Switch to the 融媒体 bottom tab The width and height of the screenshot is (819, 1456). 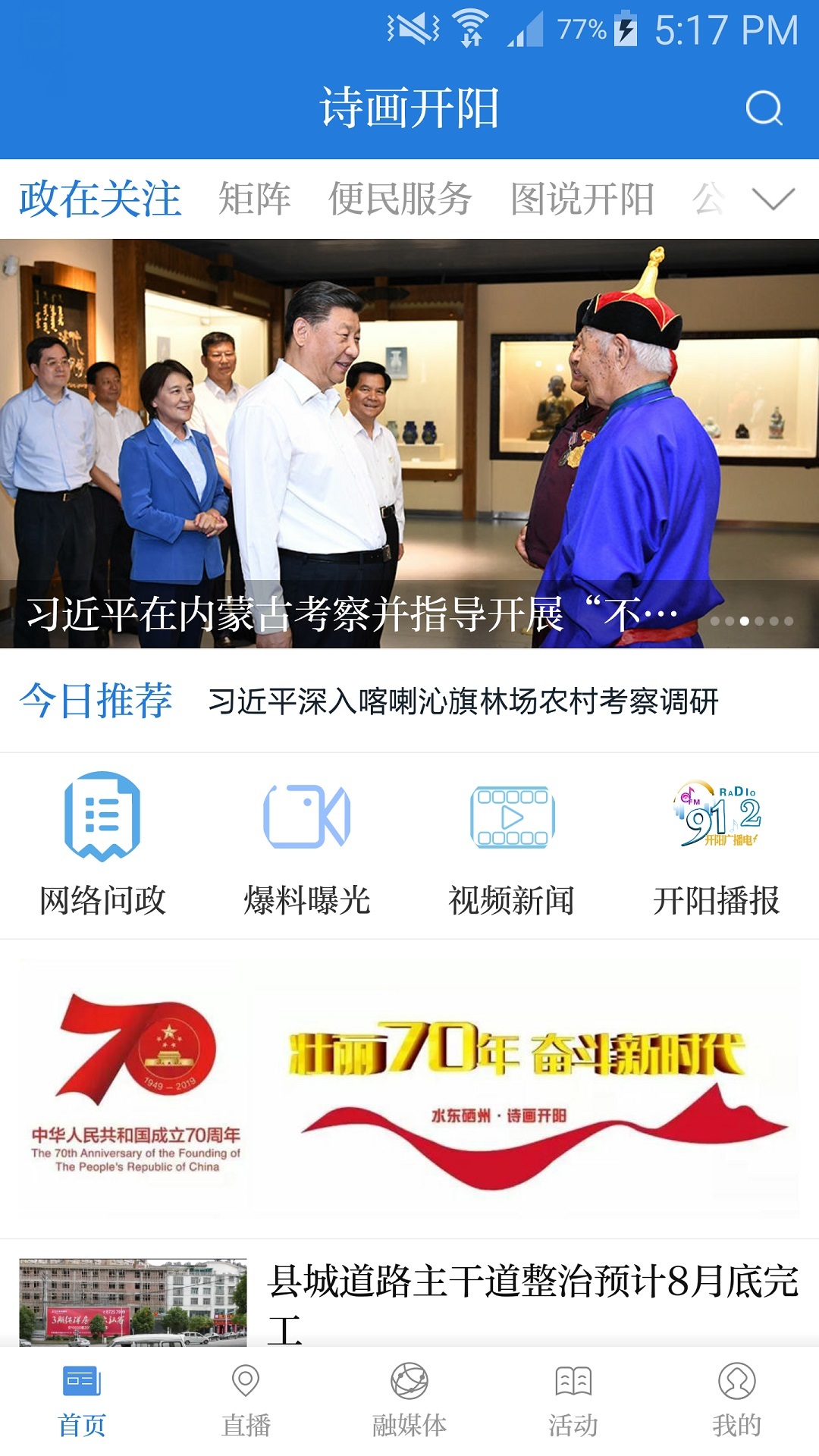pos(409,1401)
